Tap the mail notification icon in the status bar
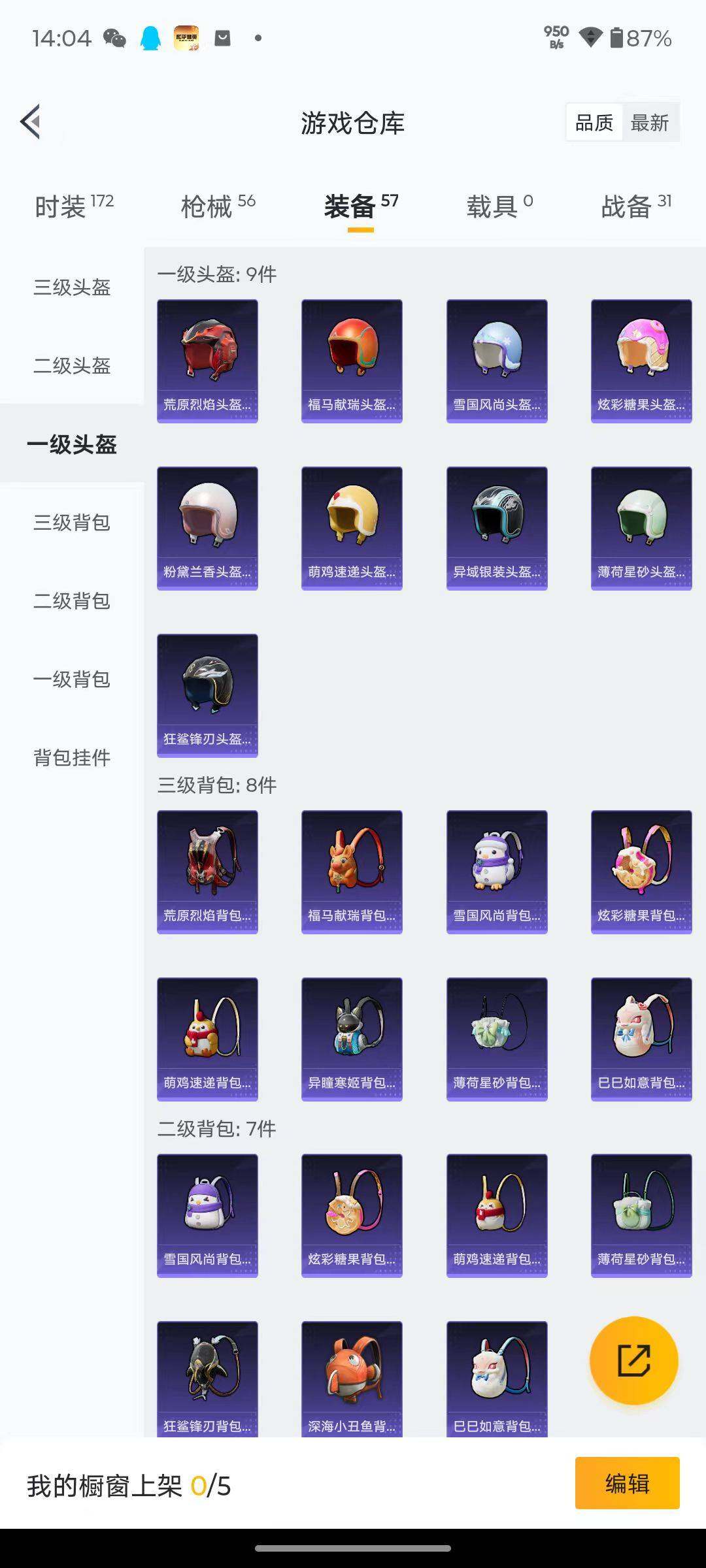The width and height of the screenshot is (706, 1568). click(222, 38)
